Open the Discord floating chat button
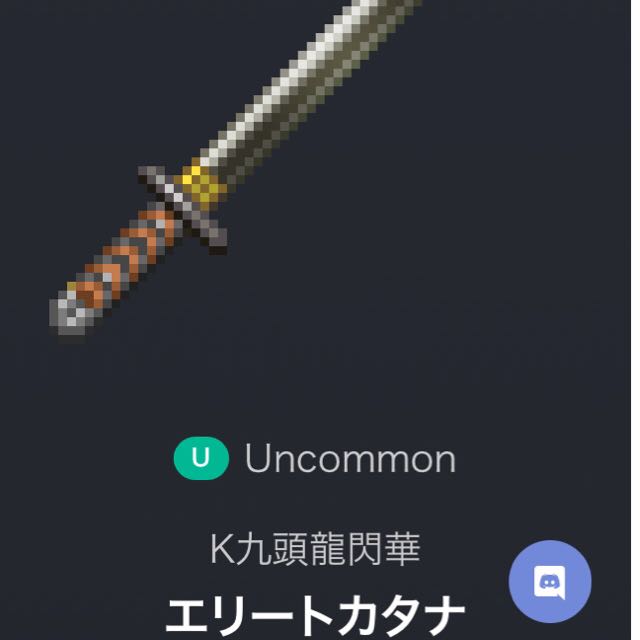The height and width of the screenshot is (640, 640). coord(550,582)
